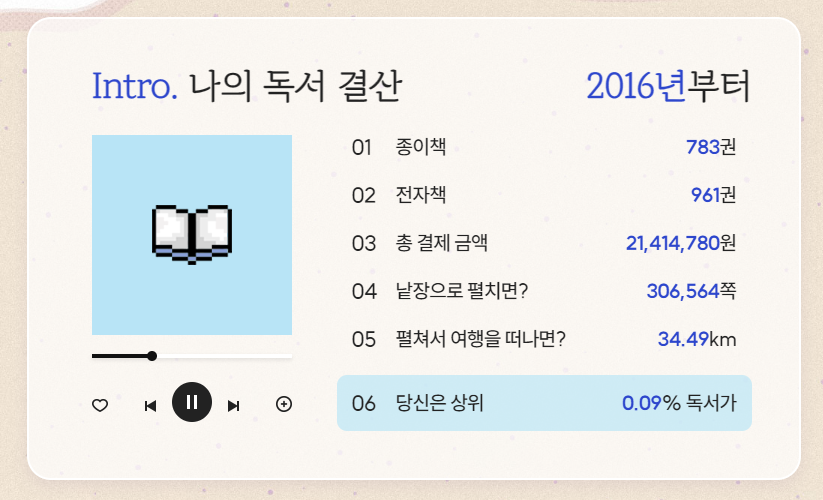Go to the previous track
823x500 pixels.
click(x=150, y=406)
